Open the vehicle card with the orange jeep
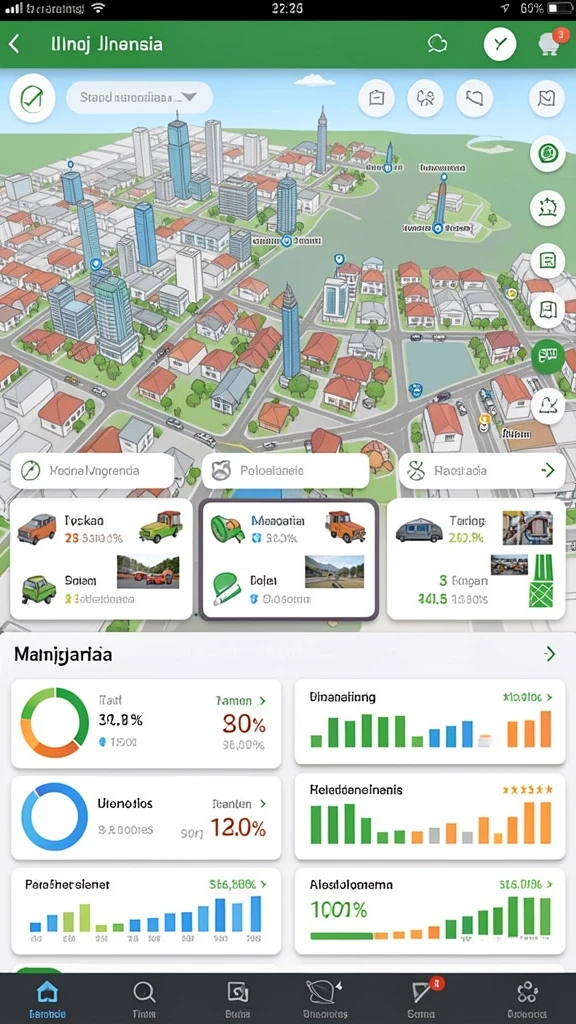Image resolution: width=576 pixels, height=1024 pixels. click(x=101, y=560)
